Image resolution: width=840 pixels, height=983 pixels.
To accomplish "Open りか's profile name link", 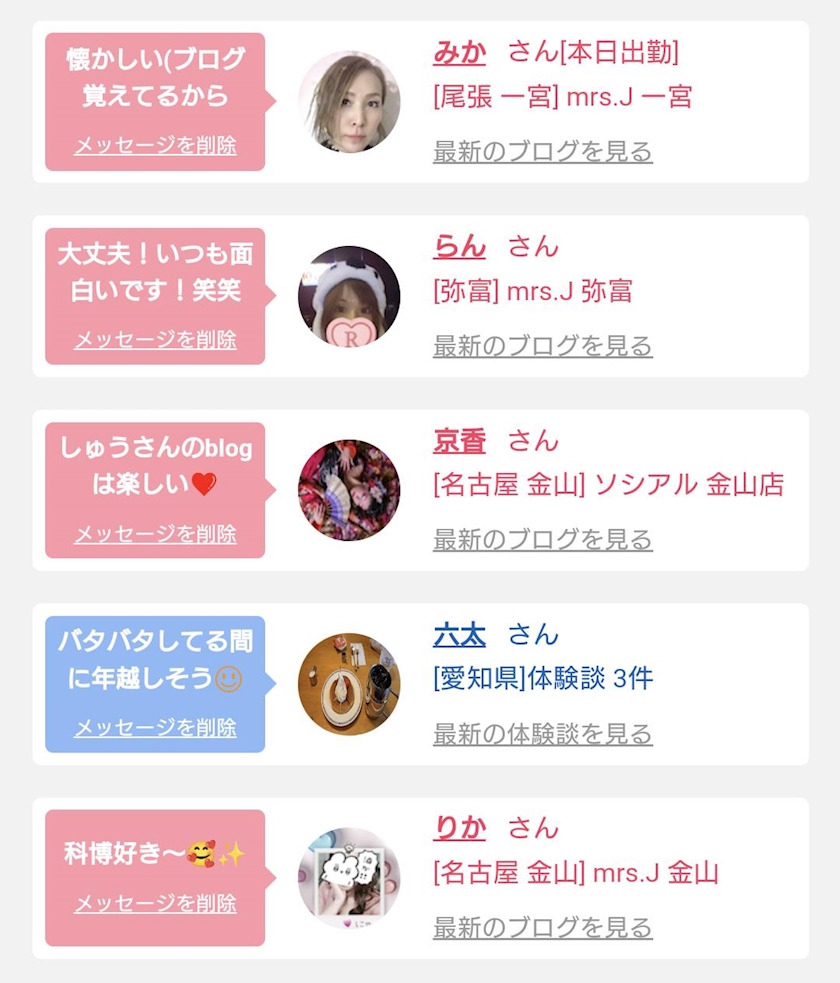I will pos(459,829).
